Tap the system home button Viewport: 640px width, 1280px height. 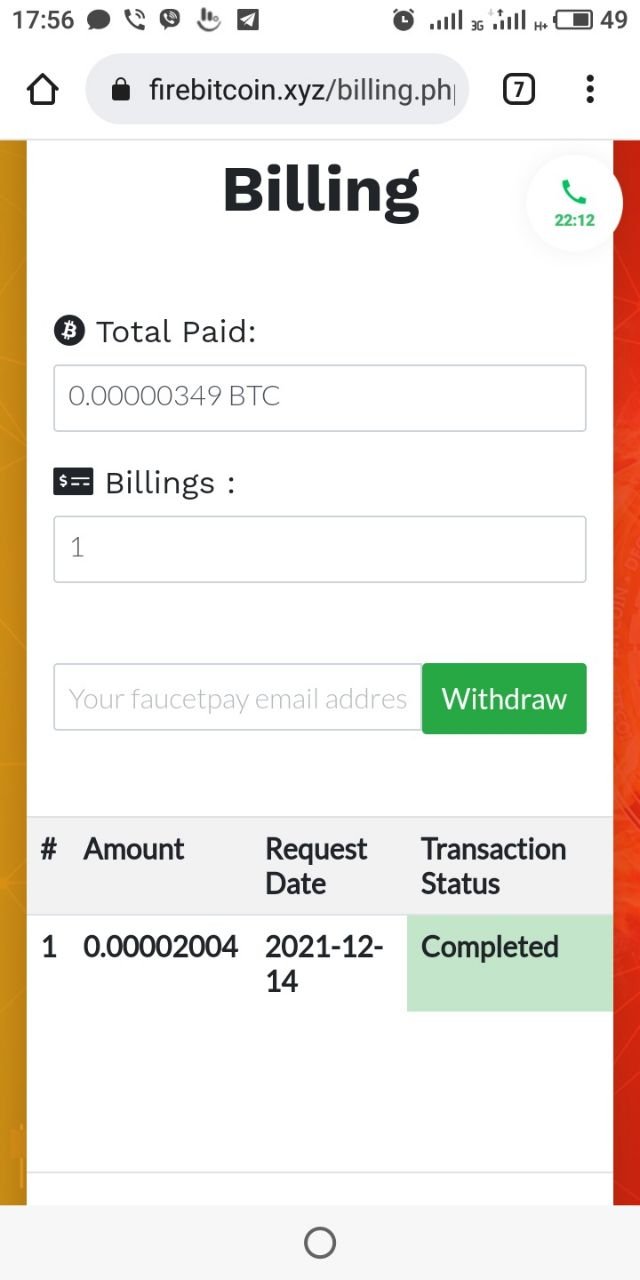[320, 1243]
